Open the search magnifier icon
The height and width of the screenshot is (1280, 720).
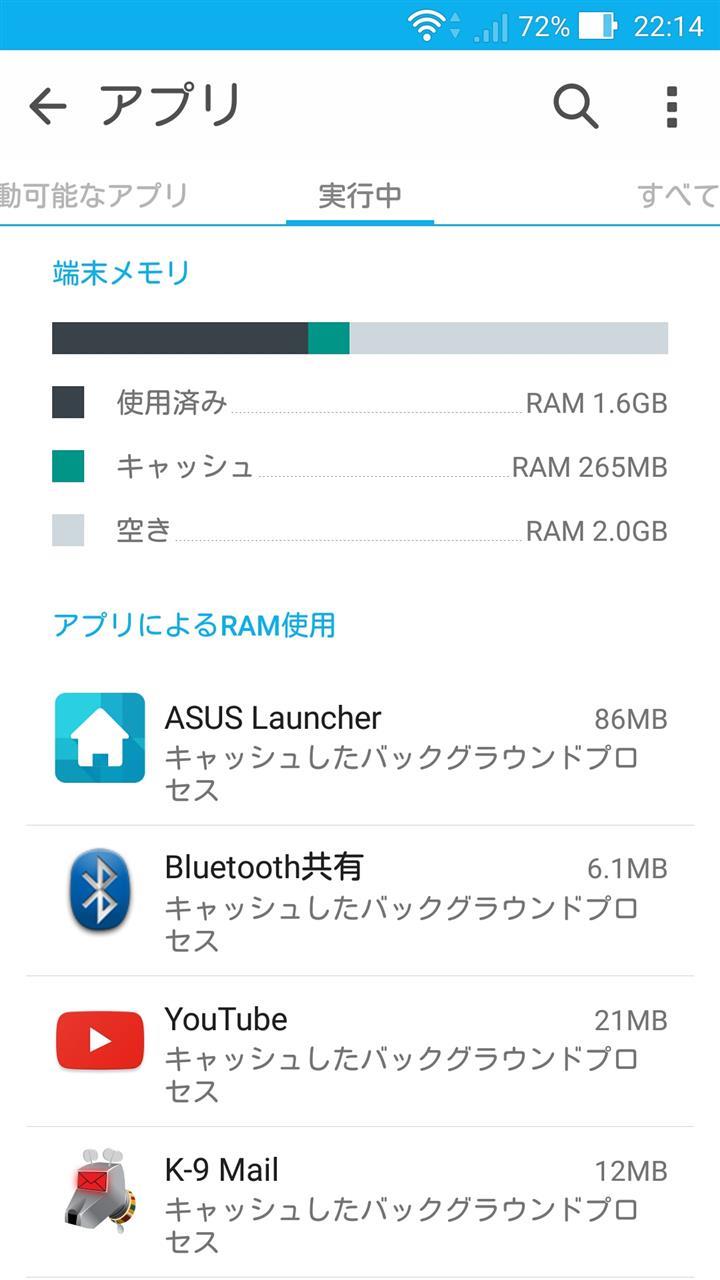pyautogui.click(x=575, y=106)
